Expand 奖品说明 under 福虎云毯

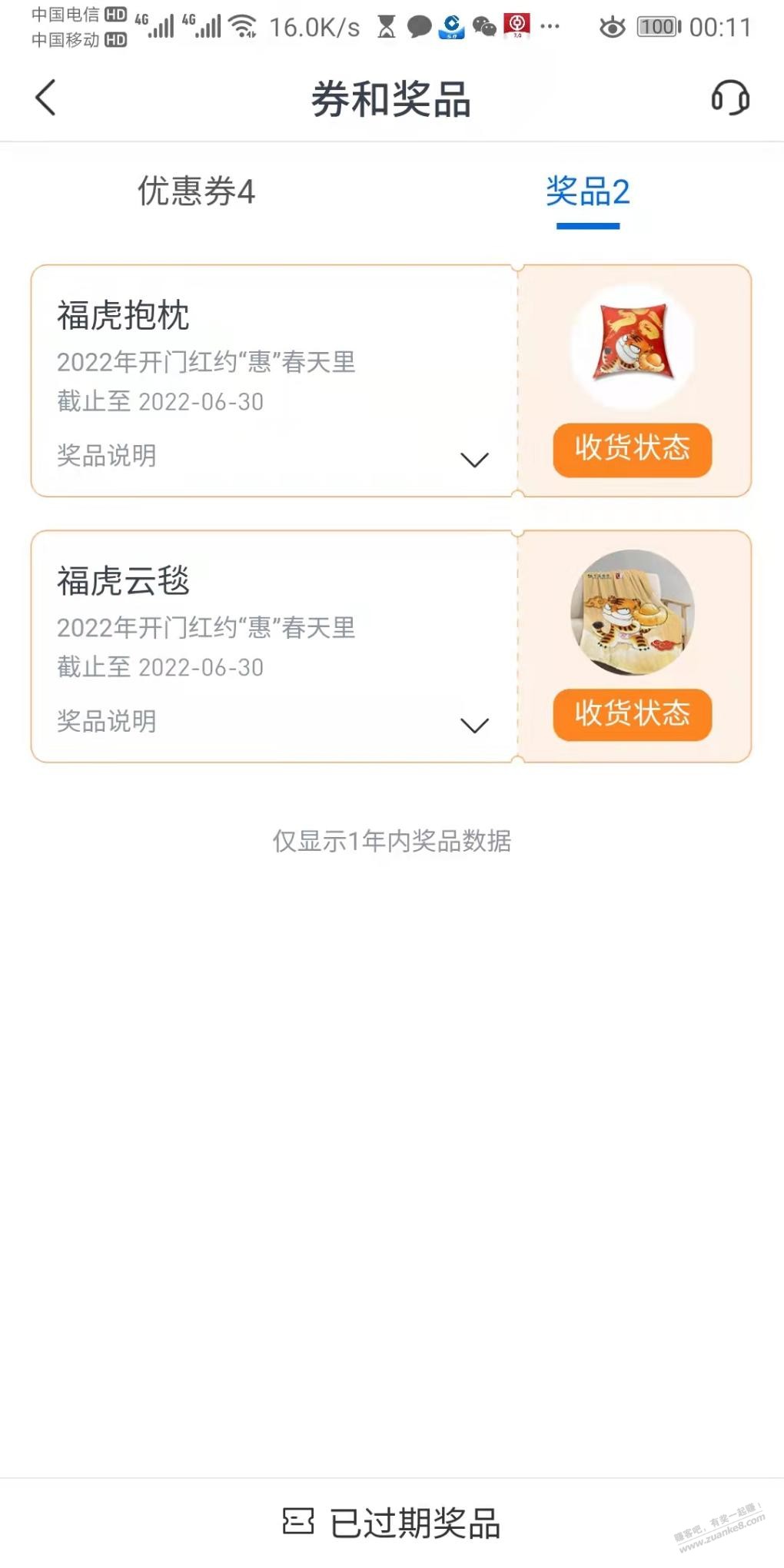pos(473,725)
